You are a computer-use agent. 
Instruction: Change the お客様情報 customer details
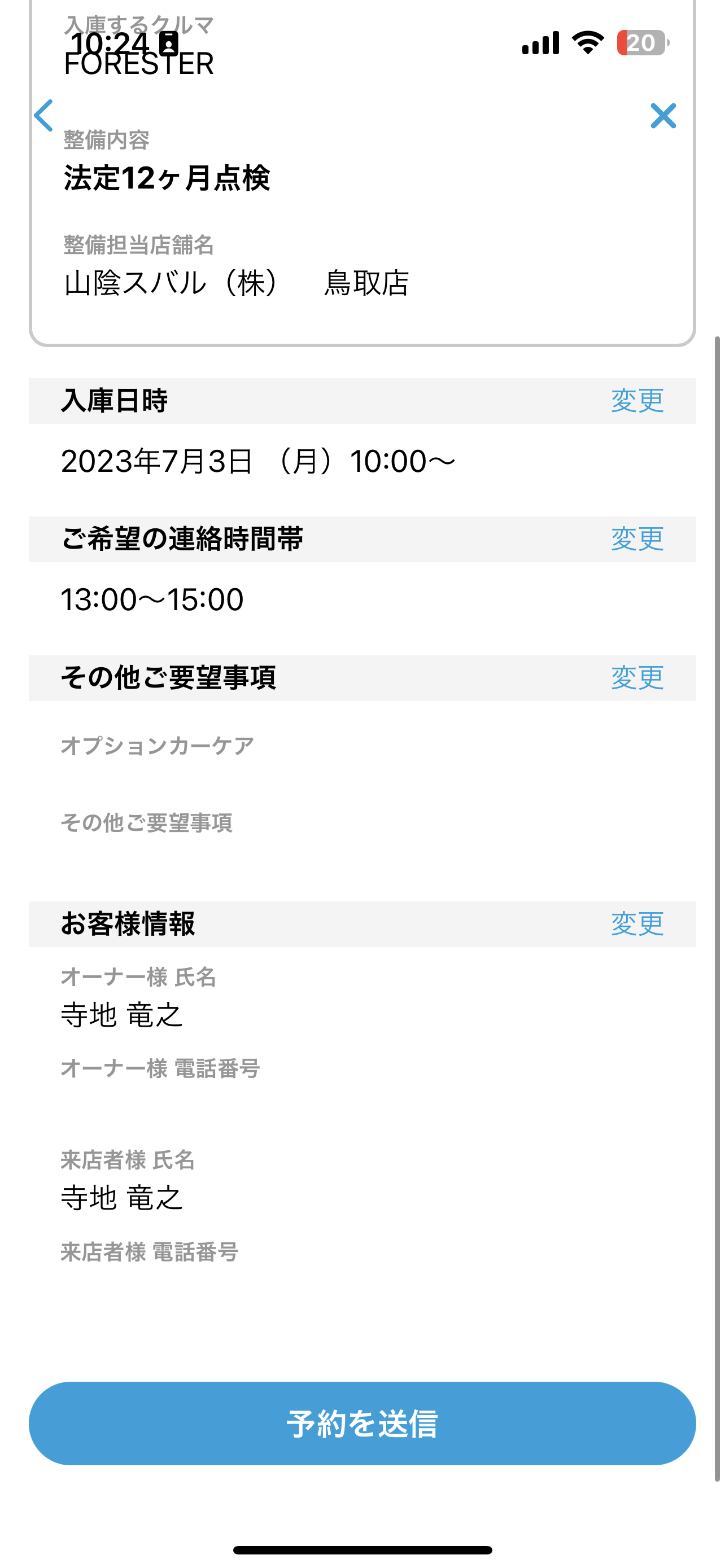pos(637,924)
